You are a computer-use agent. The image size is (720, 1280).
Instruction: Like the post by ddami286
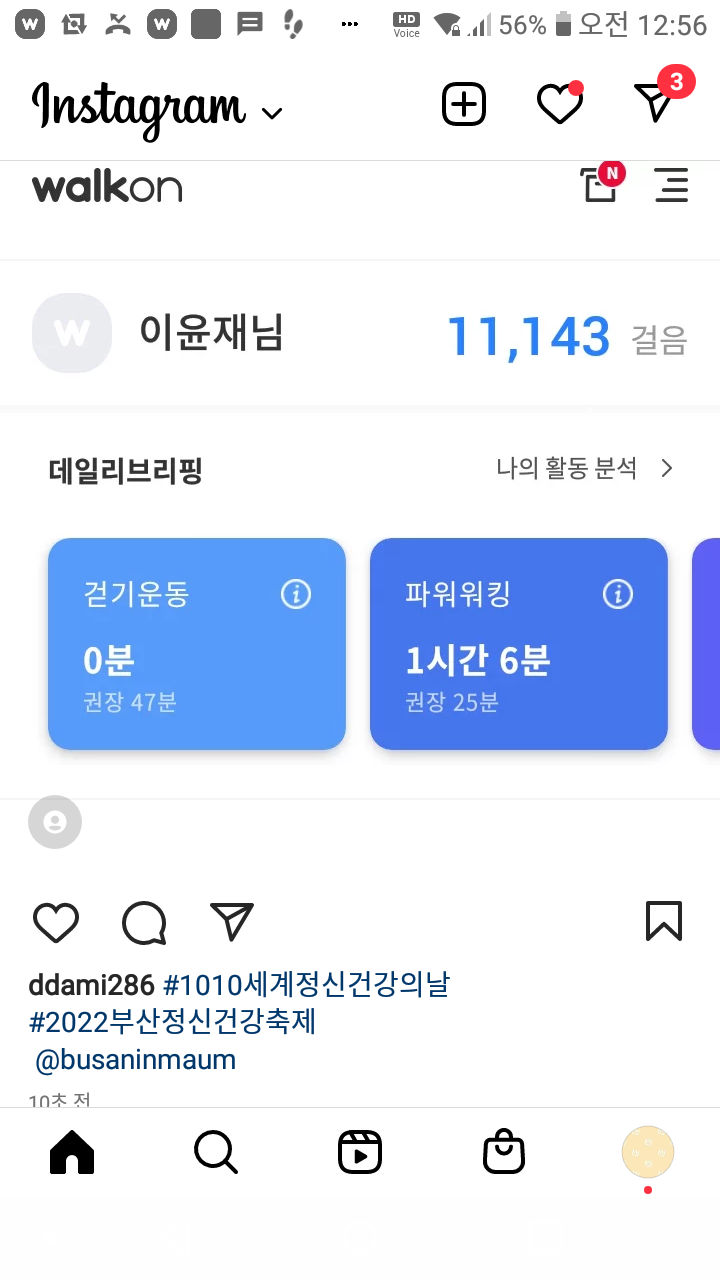click(56, 922)
